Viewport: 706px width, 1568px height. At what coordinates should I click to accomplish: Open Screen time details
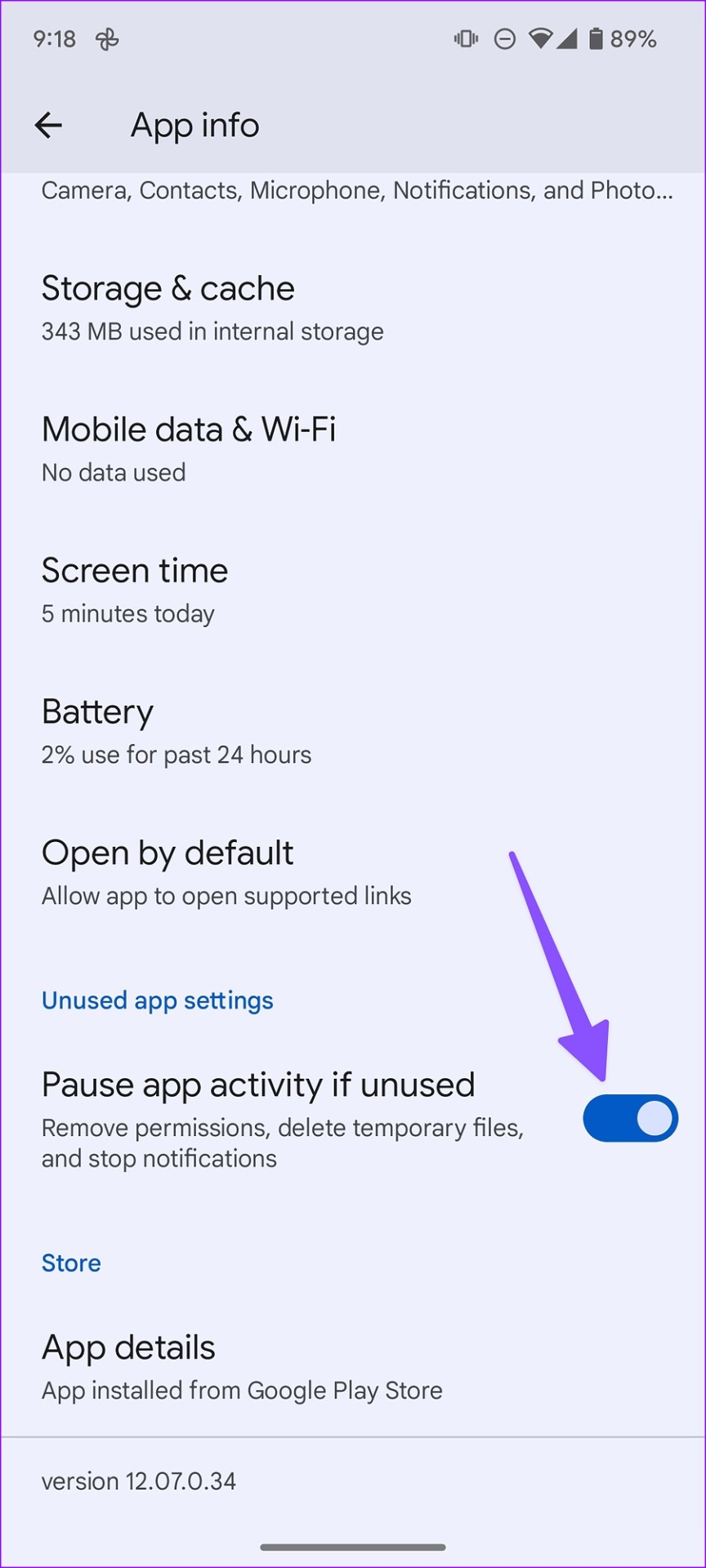tap(136, 590)
